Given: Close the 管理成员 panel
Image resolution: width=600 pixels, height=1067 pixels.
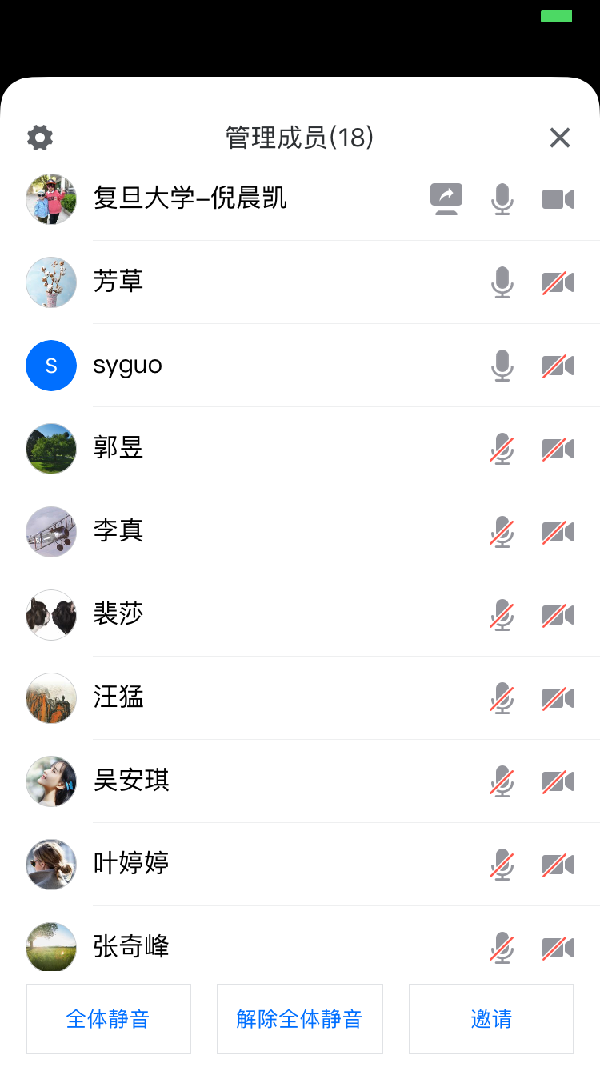Looking at the screenshot, I should (560, 138).
